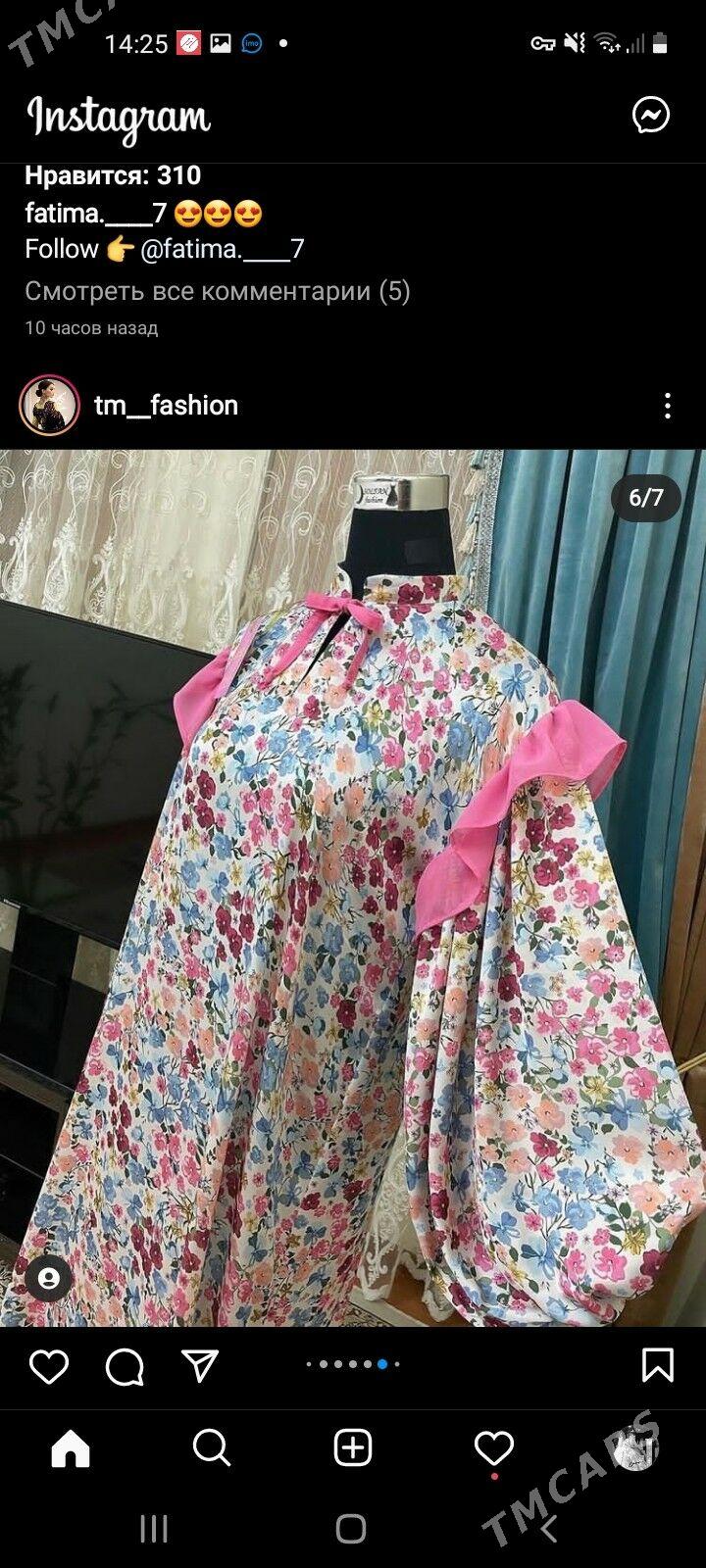Save the post with the bookmark icon
706x1568 pixels.
657,1365
